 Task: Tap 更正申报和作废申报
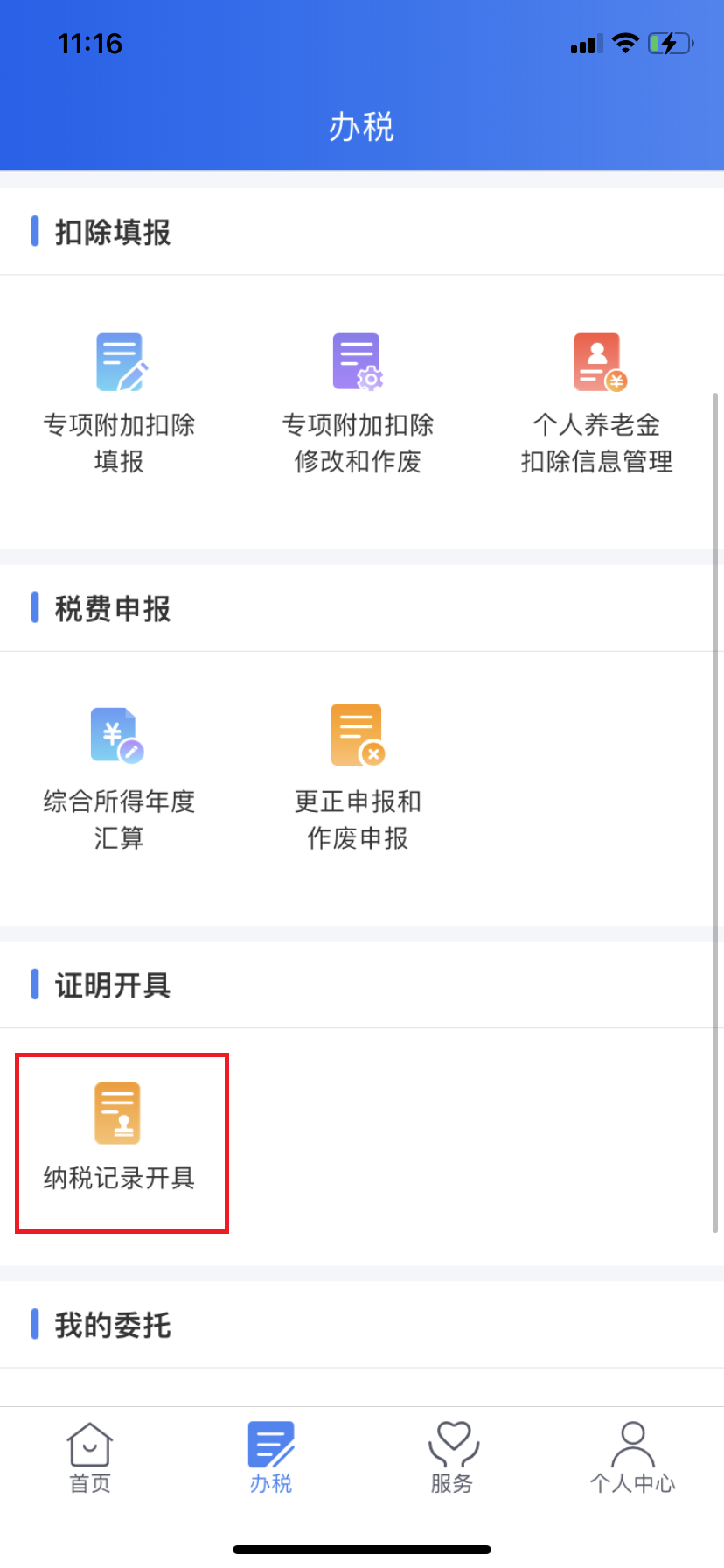[358, 778]
